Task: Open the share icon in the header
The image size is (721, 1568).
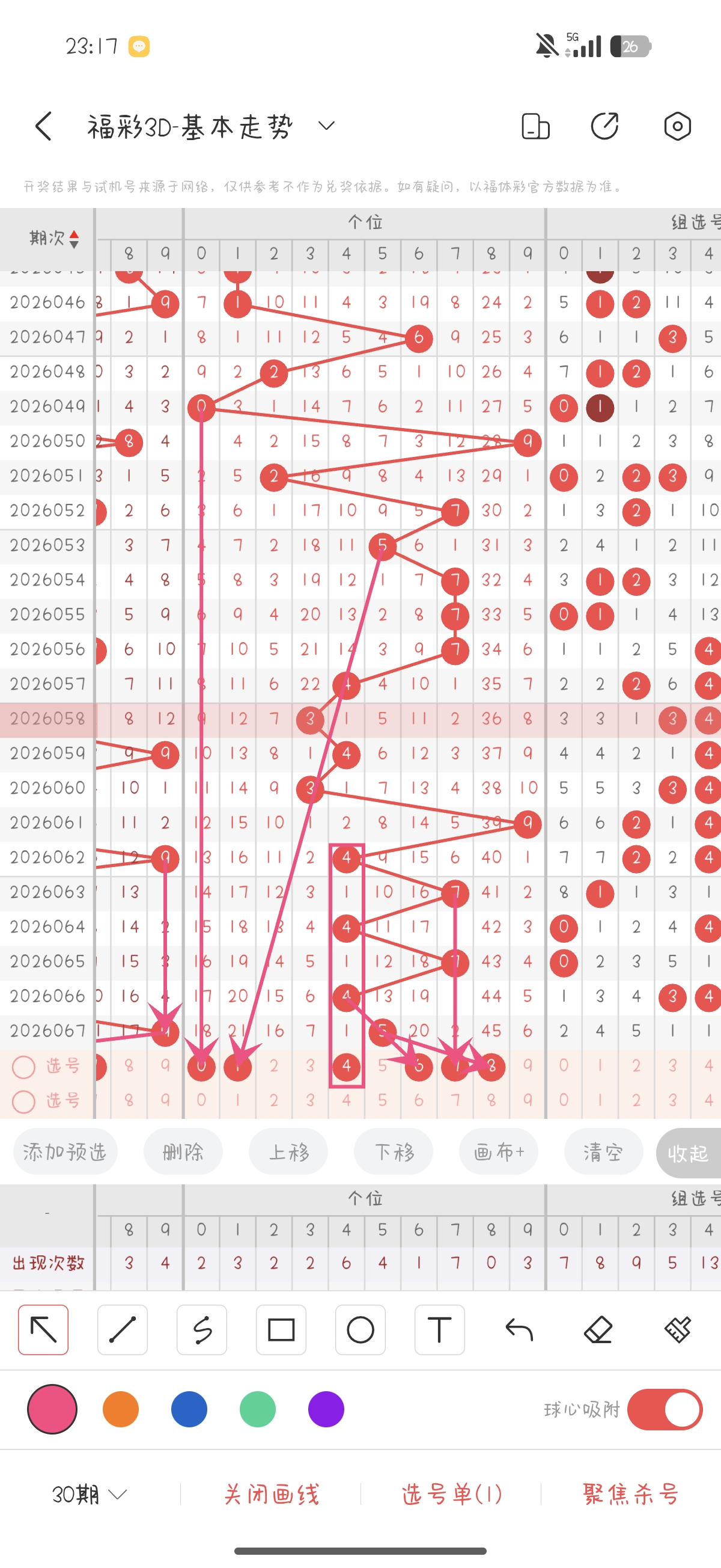Action: coord(605,127)
